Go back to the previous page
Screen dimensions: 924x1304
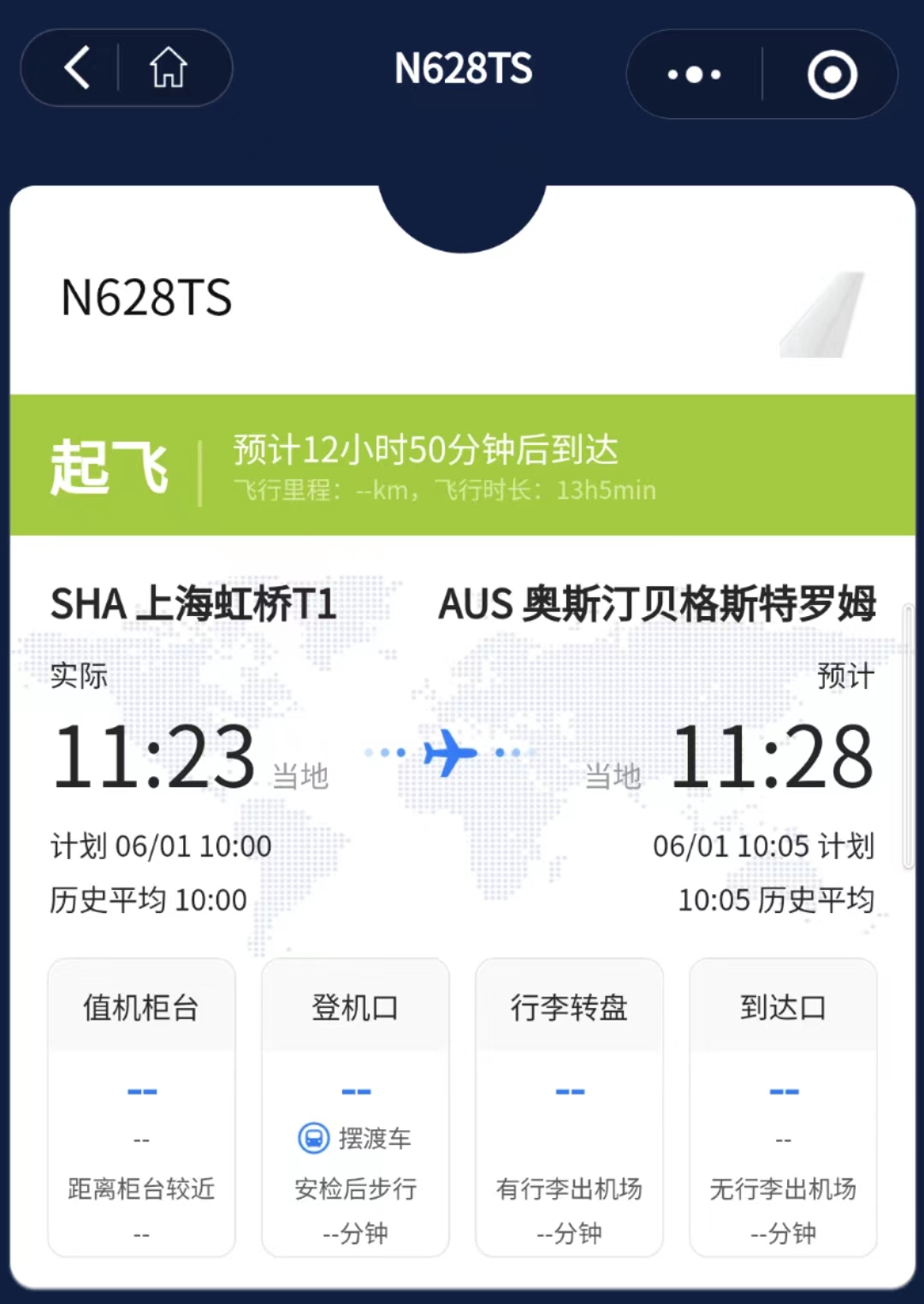click(x=77, y=68)
